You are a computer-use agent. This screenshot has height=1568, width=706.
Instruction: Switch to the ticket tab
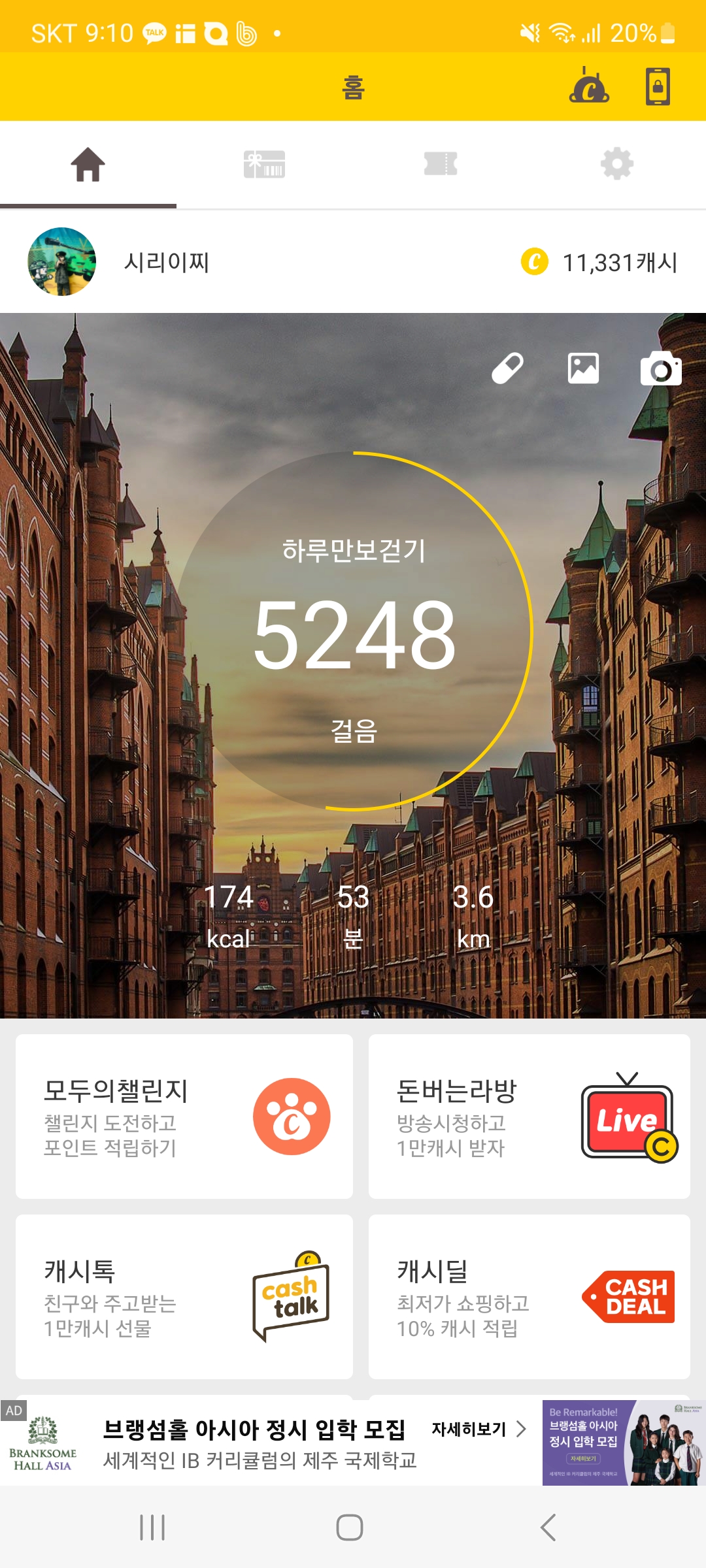coord(441,164)
